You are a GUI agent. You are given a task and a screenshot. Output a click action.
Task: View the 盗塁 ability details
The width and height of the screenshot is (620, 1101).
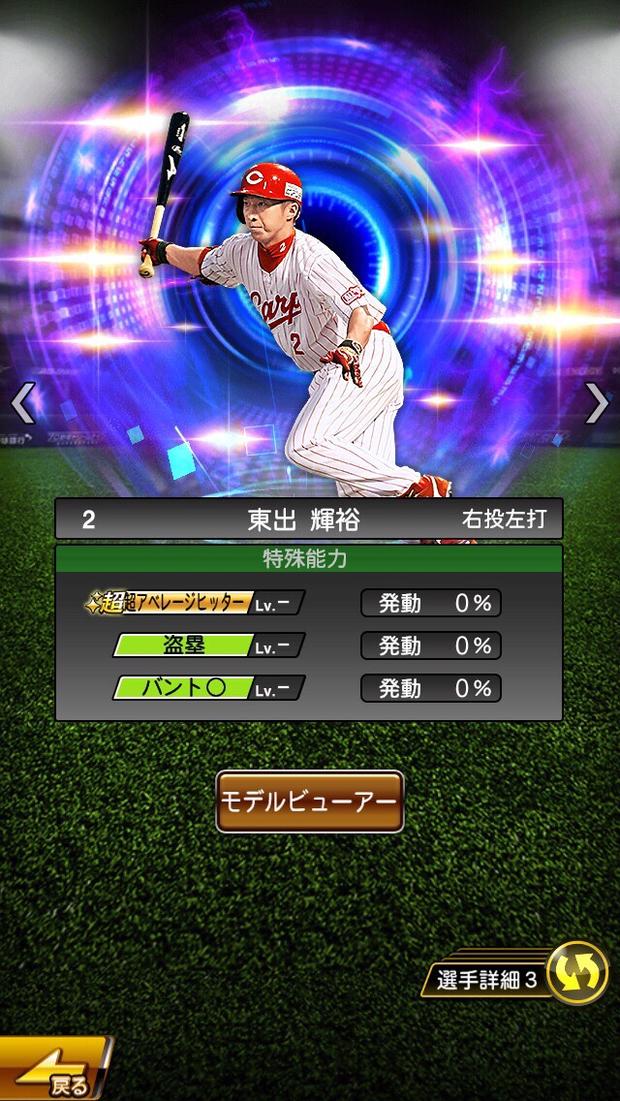[x=209, y=645]
